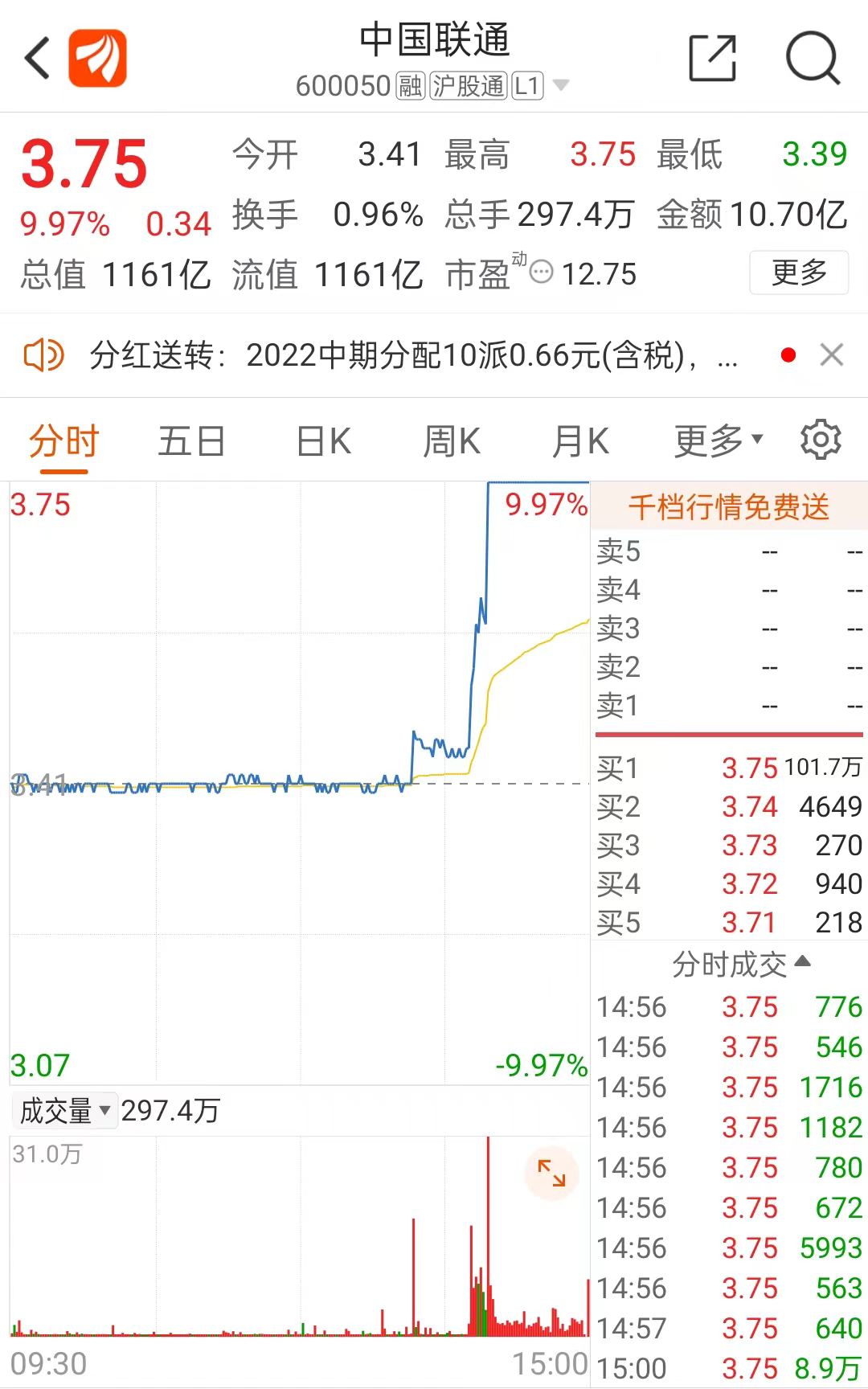This screenshot has width=868, height=1389.
Task: Tap the 更多 button beside 市盈
Action: pyautogui.click(x=799, y=273)
